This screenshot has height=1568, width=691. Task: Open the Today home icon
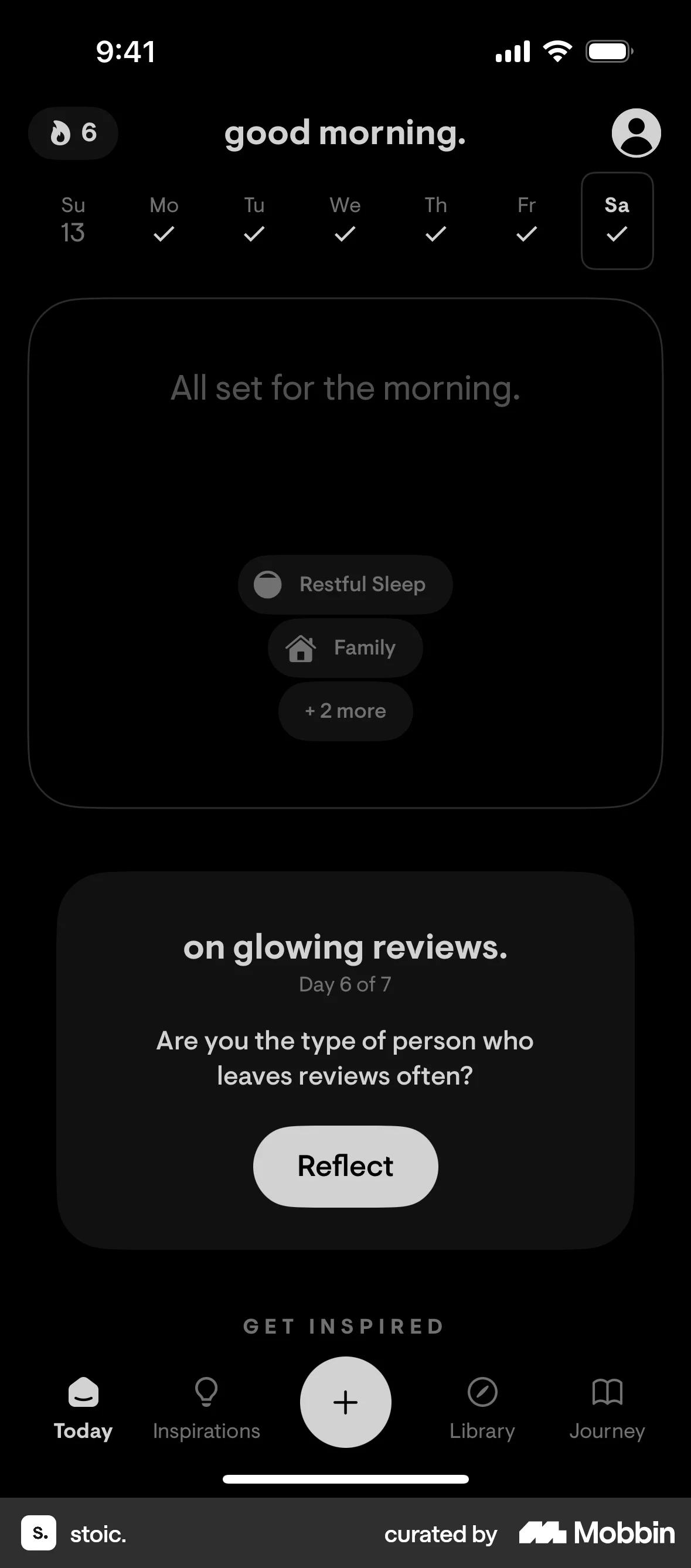(x=82, y=1392)
